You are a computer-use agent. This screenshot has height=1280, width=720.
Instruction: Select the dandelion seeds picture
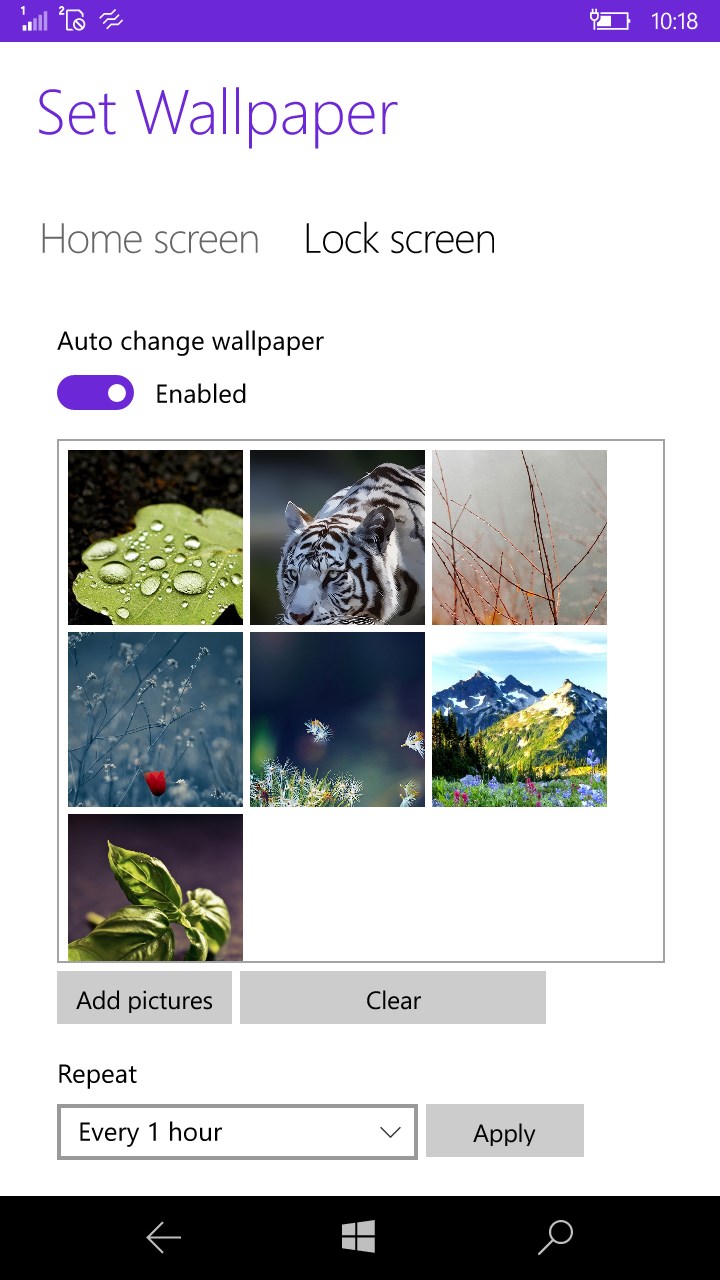pyautogui.click(x=337, y=719)
